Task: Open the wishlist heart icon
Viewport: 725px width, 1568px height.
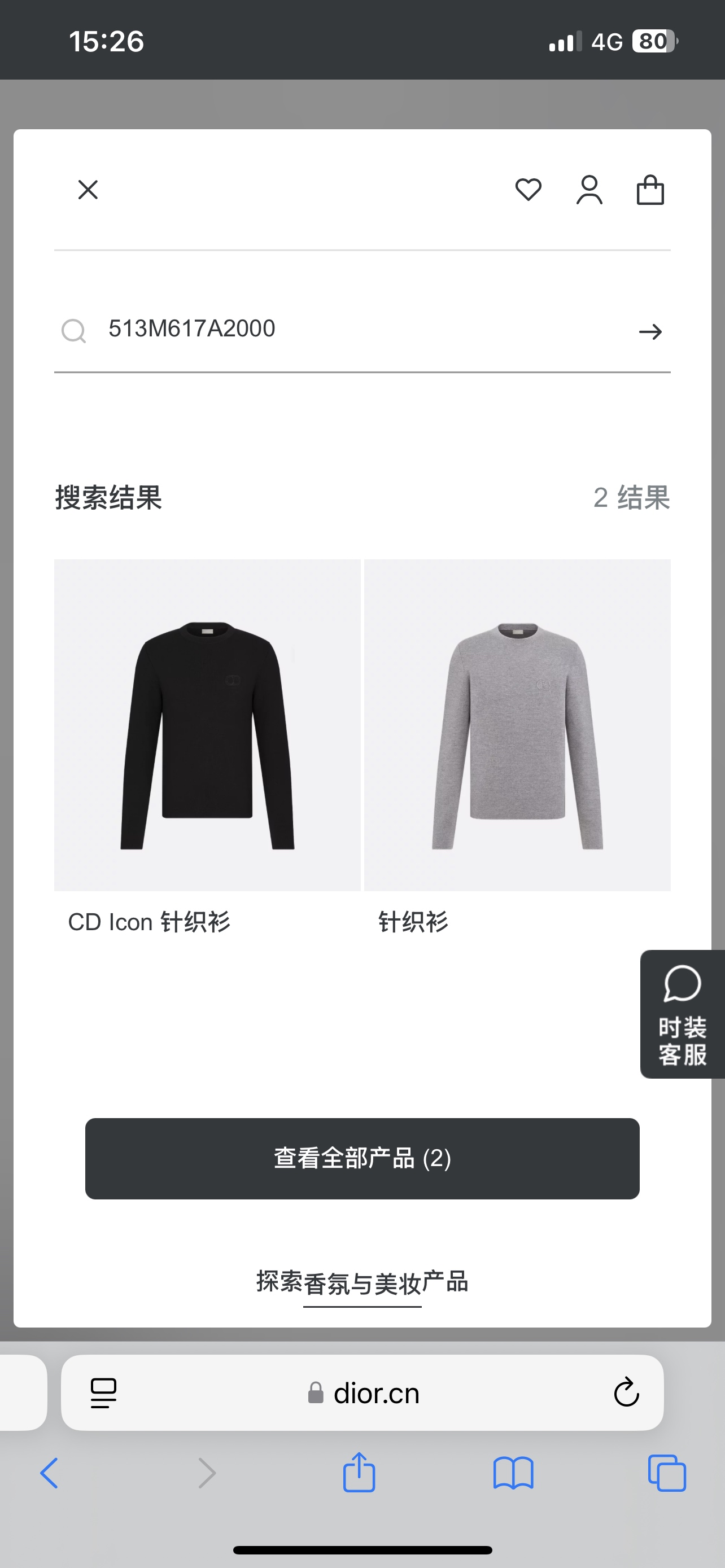Action: 528,190
